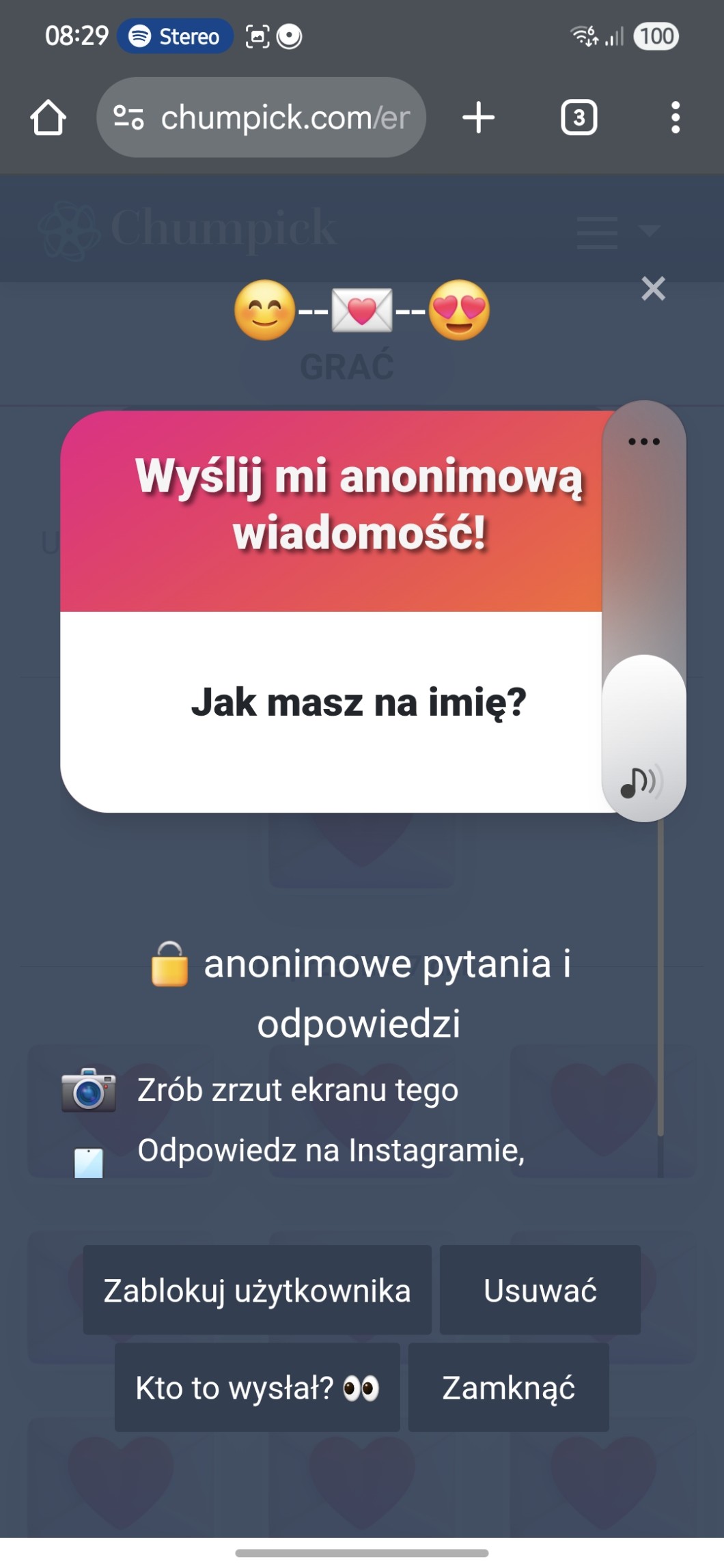The image size is (724, 1568).
Task: Open the browser overflow menu
Action: coord(675,118)
